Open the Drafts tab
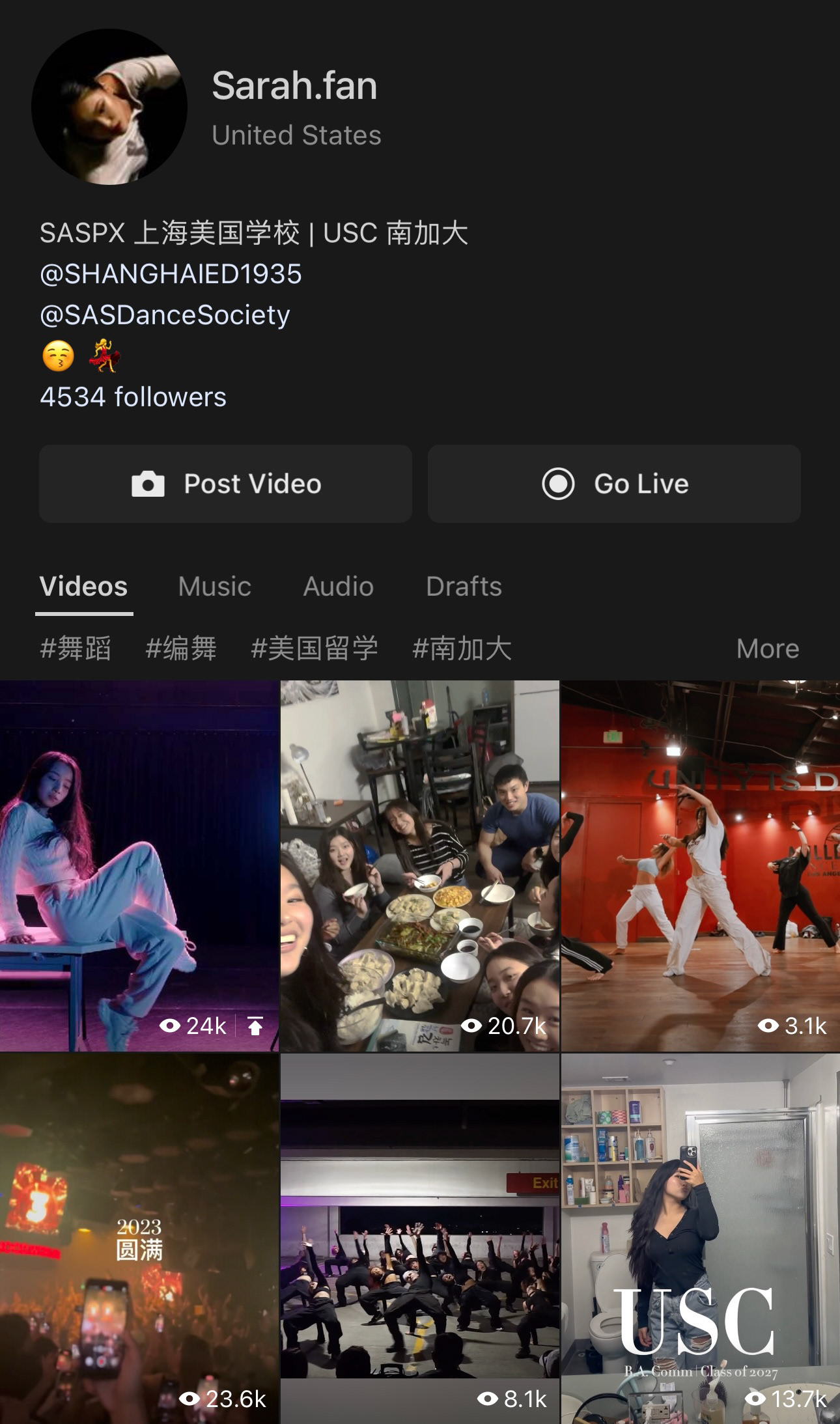840x1424 pixels. tap(464, 587)
